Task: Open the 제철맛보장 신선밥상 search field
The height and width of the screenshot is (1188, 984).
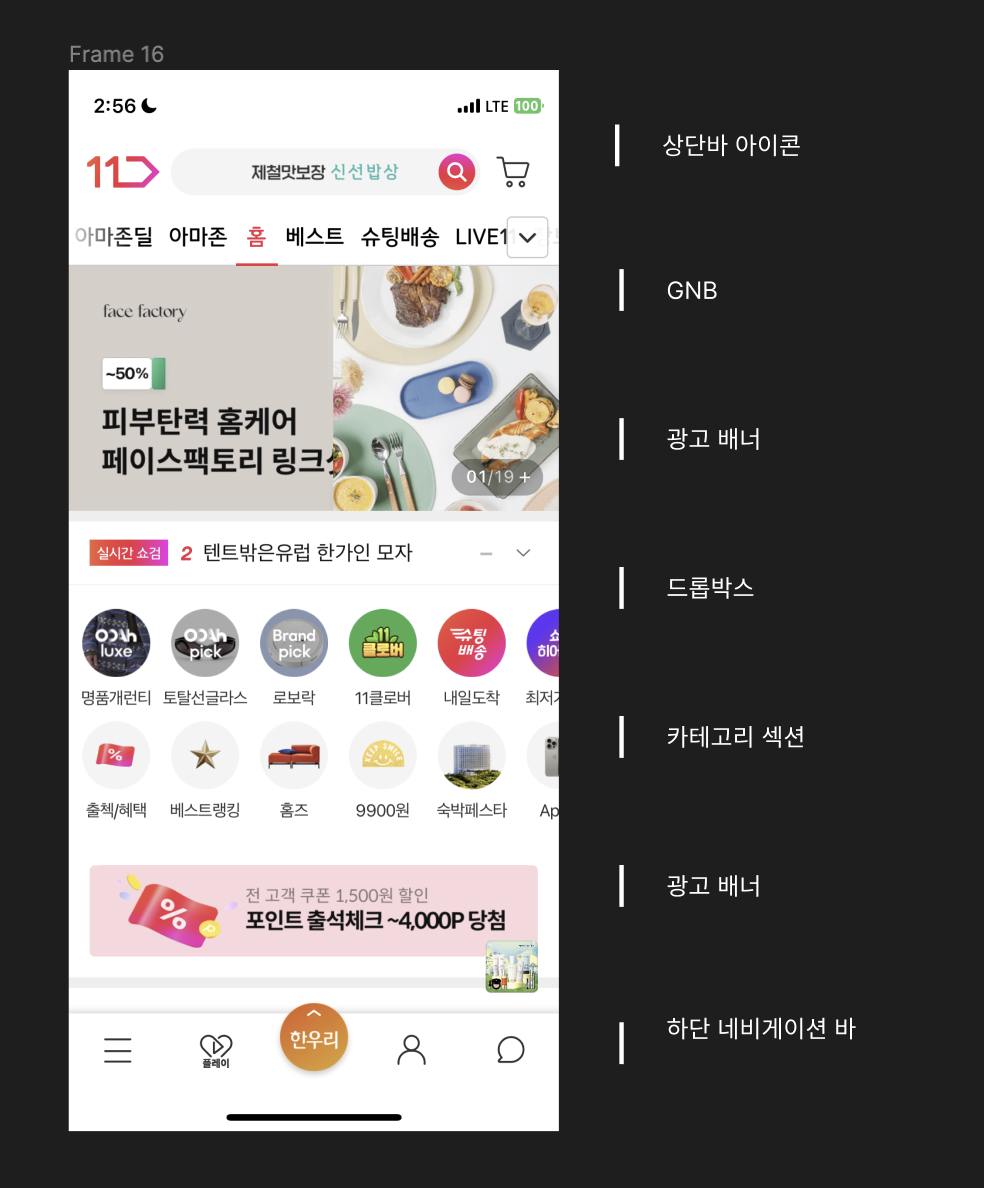Action: pos(310,173)
